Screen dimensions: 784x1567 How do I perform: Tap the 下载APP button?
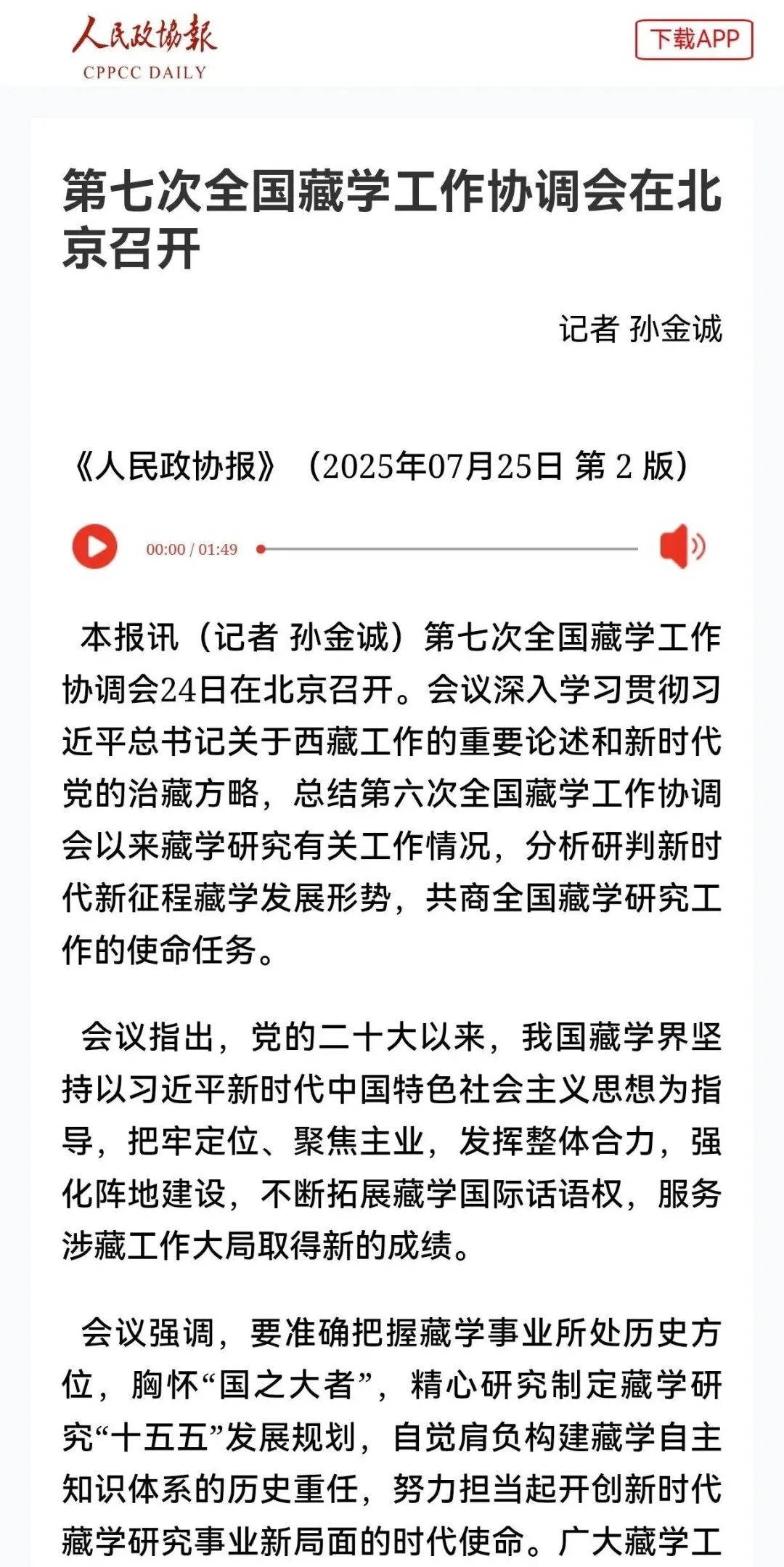pos(693,39)
